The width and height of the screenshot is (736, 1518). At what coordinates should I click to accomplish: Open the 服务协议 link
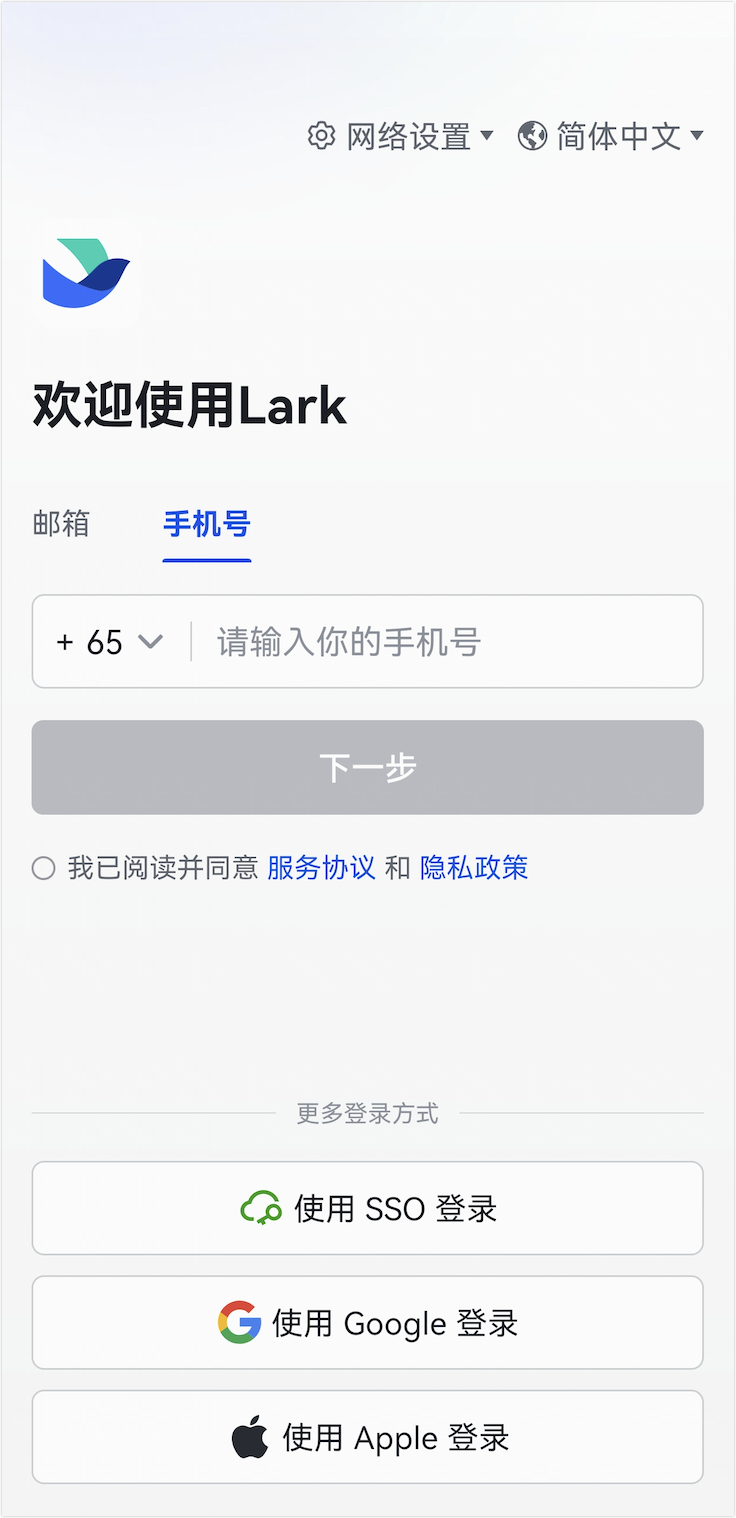point(321,868)
